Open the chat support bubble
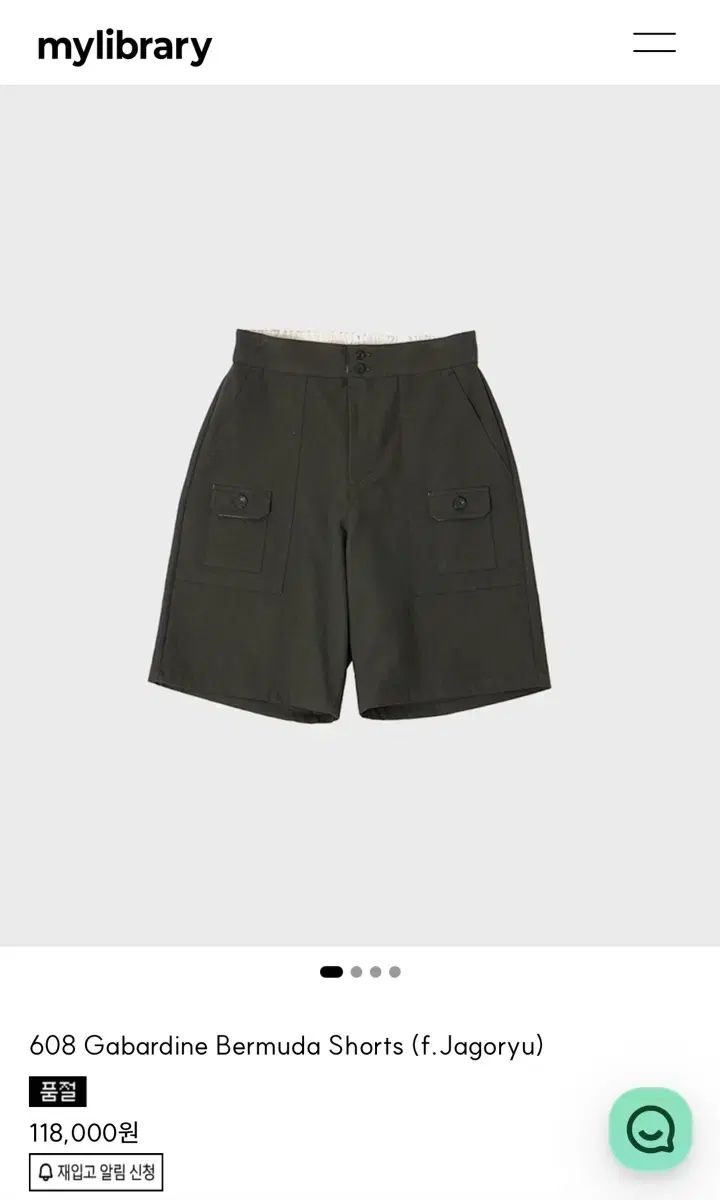The image size is (720, 1200). pos(651,1129)
